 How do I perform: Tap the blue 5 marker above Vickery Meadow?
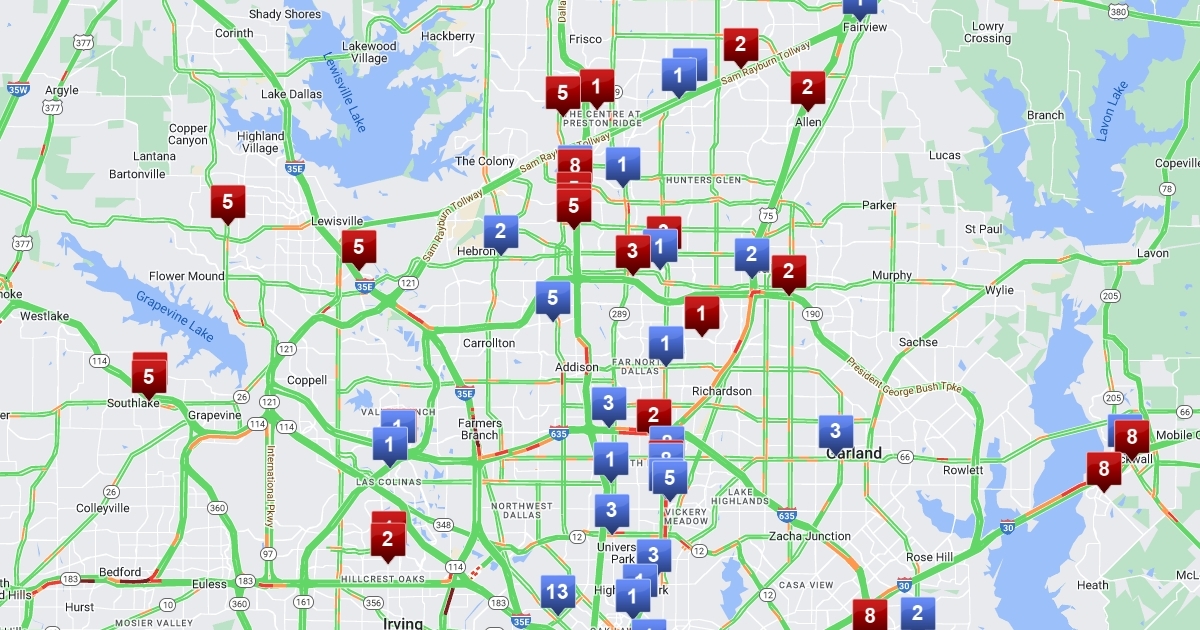[670, 476]
